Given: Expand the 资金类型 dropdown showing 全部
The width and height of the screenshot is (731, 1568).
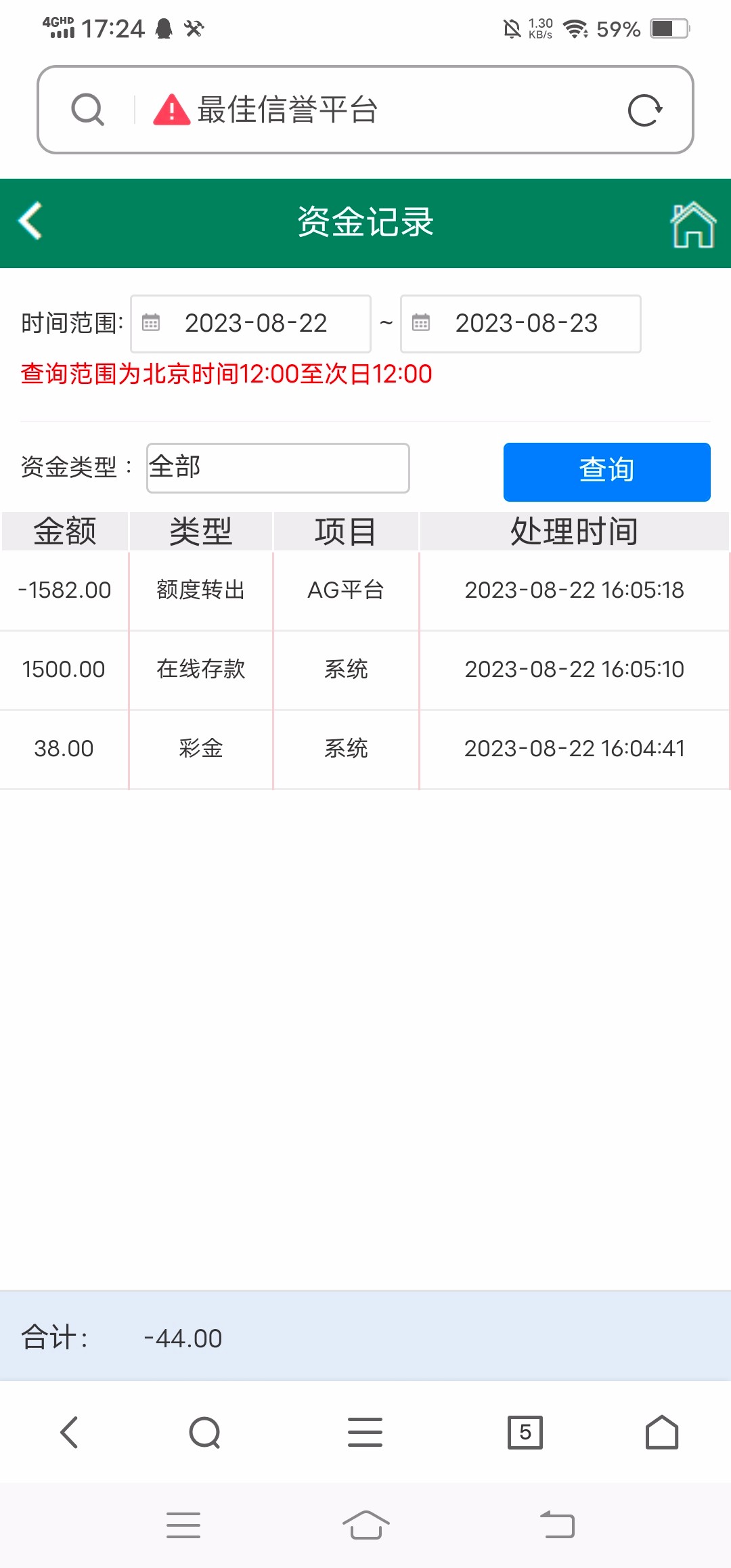Looking at the screenshot, I should pos(278,468).
